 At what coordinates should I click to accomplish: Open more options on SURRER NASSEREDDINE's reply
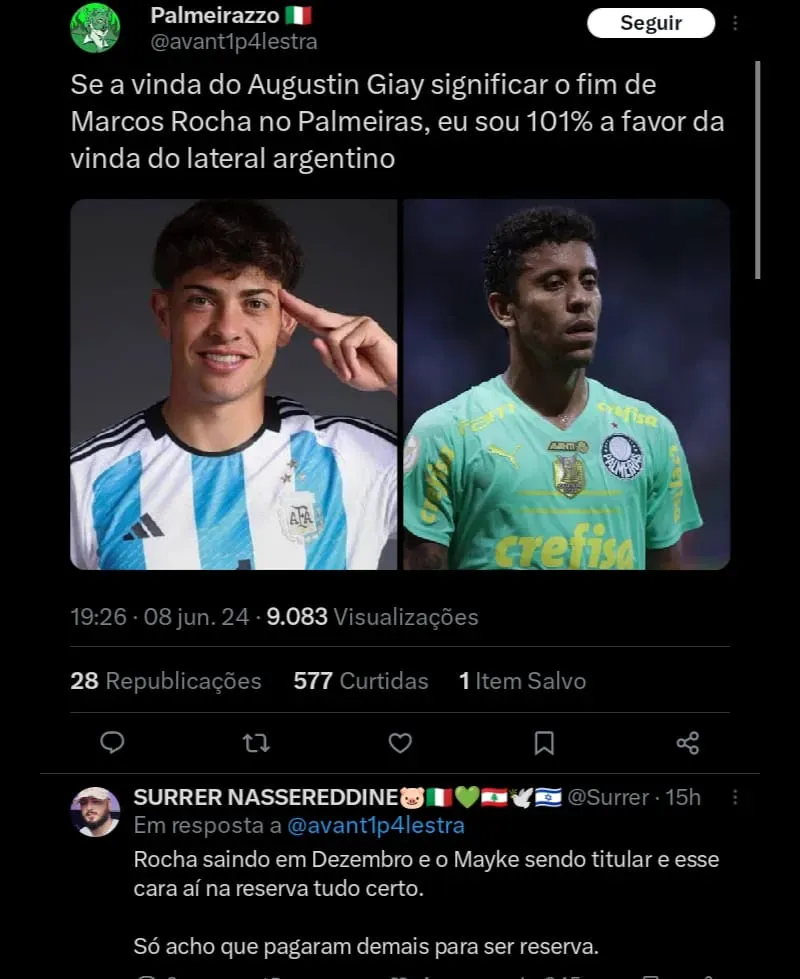pyautogui.click(x=736, y=797)
